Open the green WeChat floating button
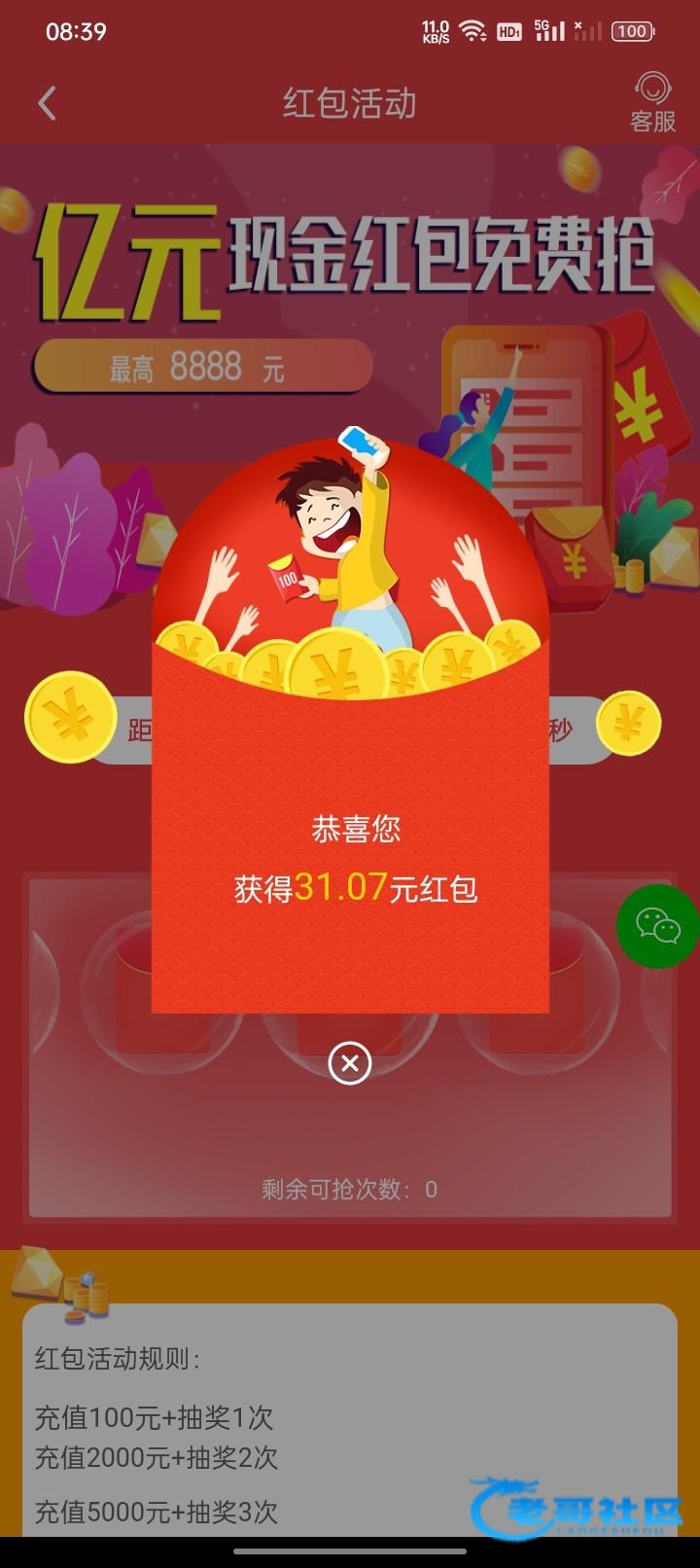The height and width of the screenshot is (1568, 700). [x=659, y=926]
